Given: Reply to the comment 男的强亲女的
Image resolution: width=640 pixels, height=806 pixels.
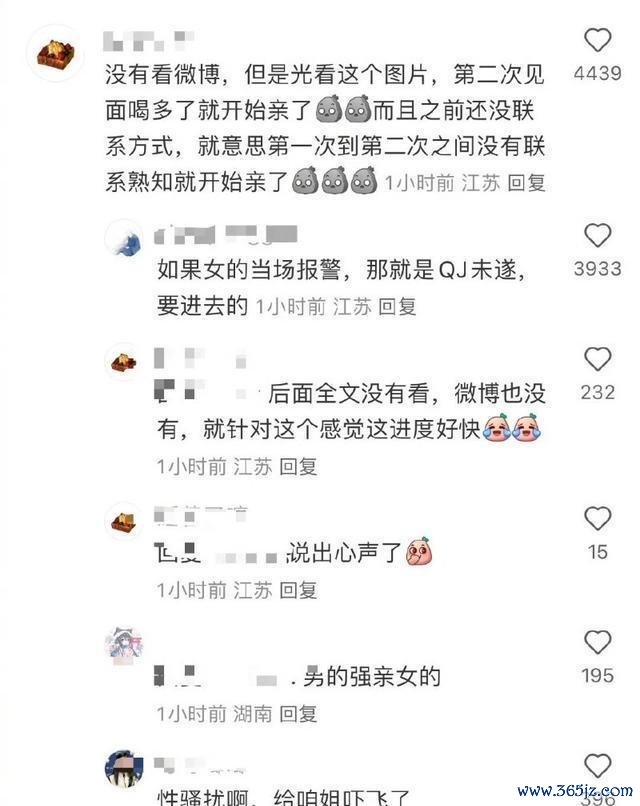Looking at the screenshot, I should 297,714.
